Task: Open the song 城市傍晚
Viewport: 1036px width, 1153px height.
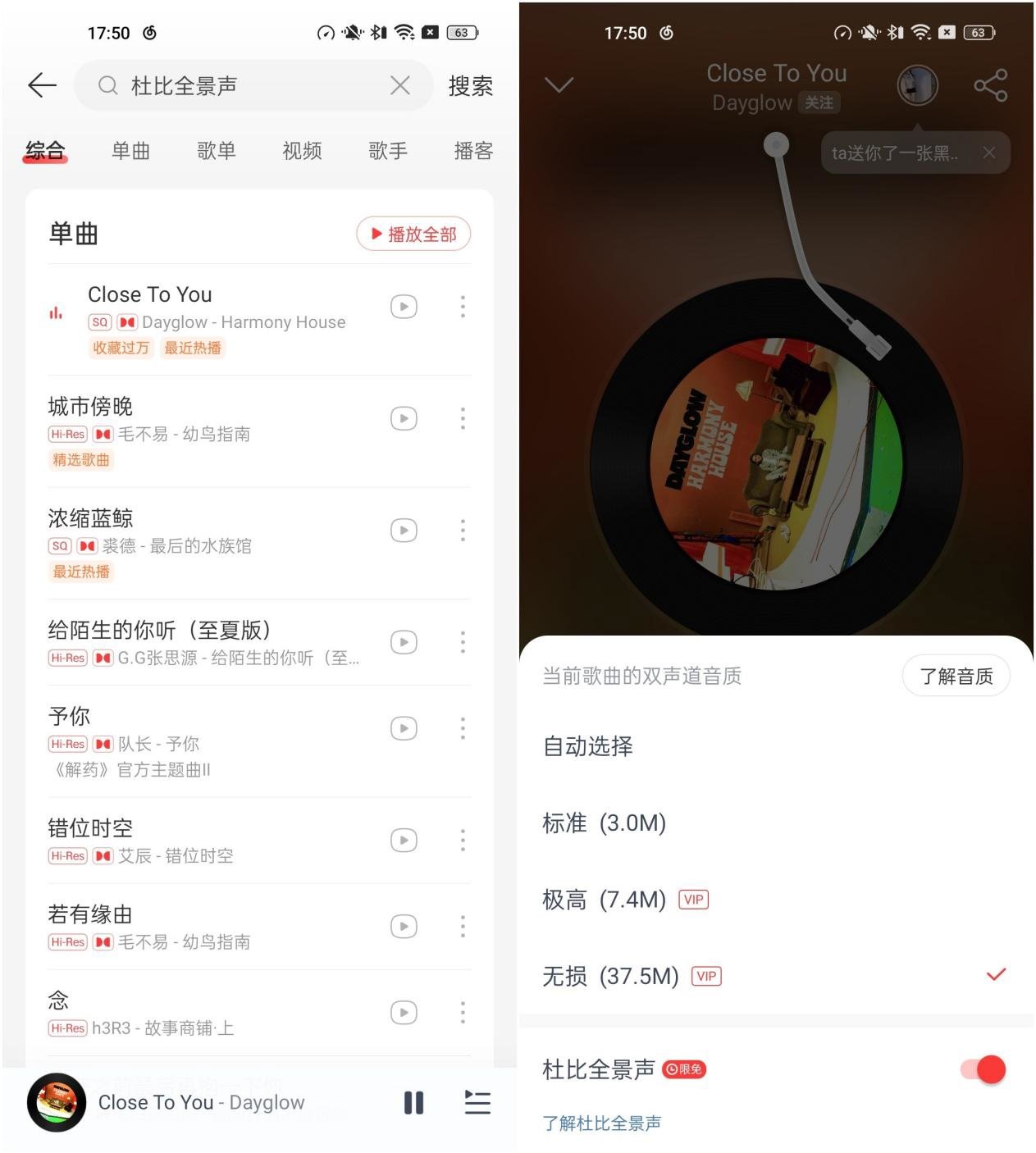Action: (90, 407)
